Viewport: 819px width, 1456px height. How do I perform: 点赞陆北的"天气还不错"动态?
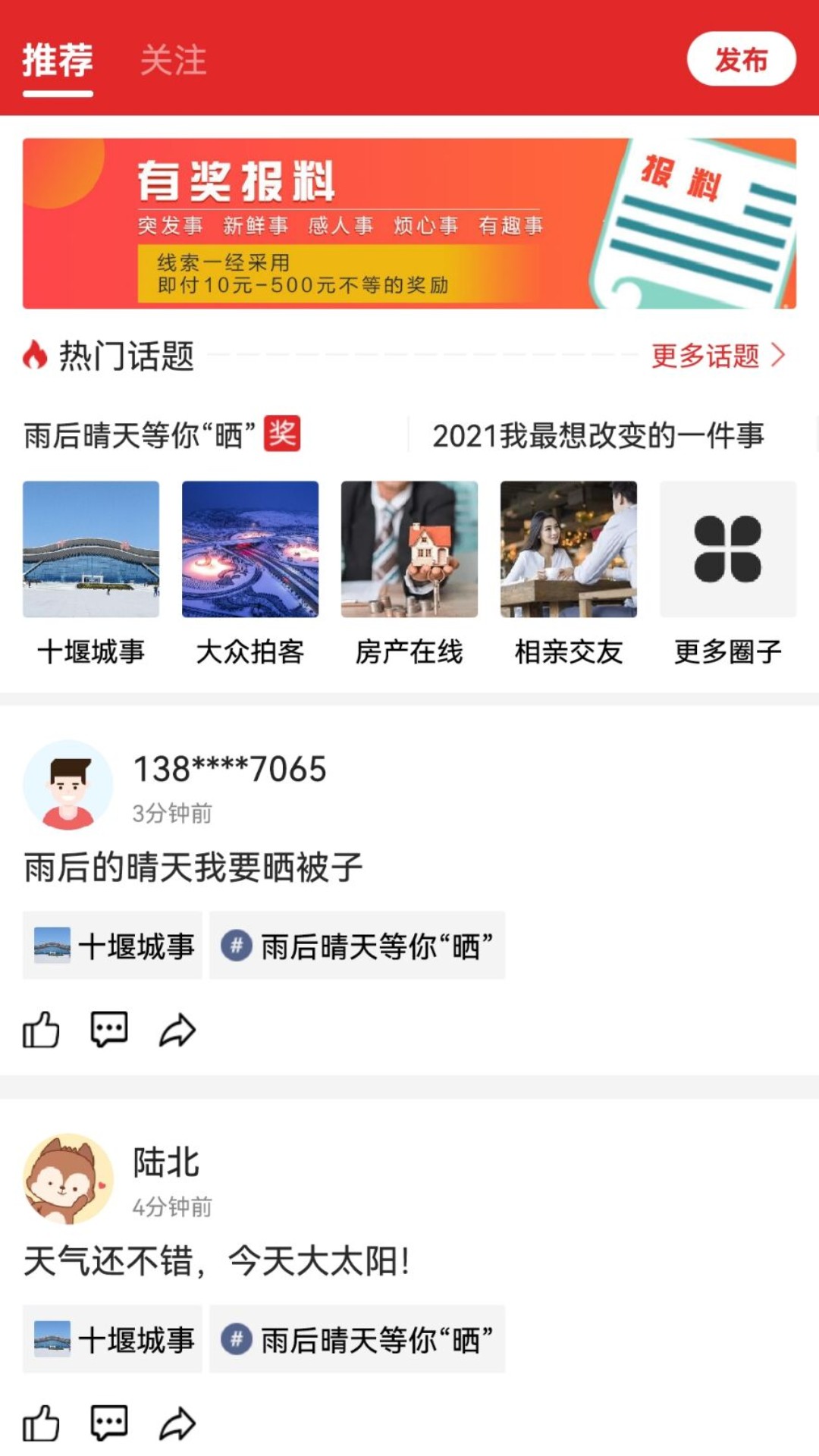pos(43,1423)
